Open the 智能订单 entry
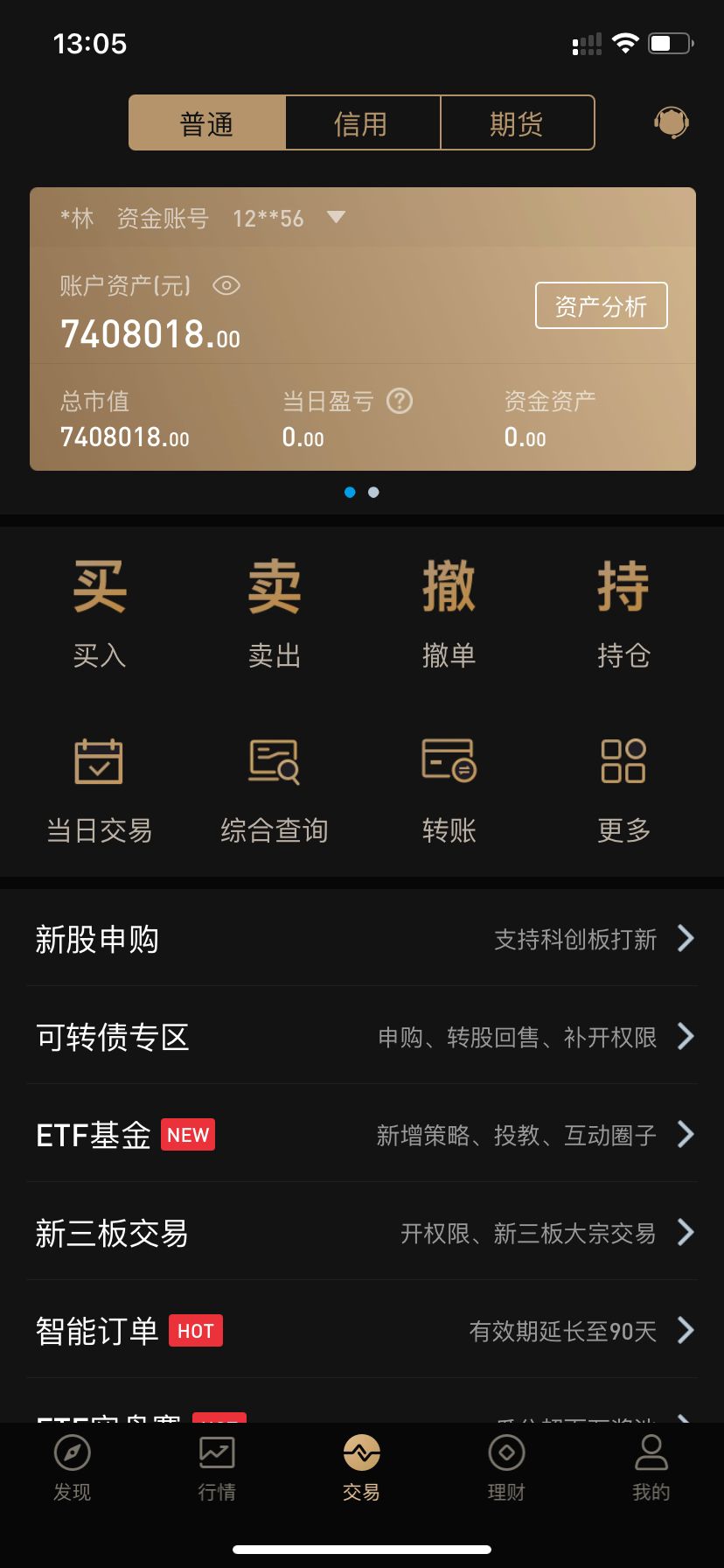724x1568 pixels. pyautogui.click(x=362, y=1330)
